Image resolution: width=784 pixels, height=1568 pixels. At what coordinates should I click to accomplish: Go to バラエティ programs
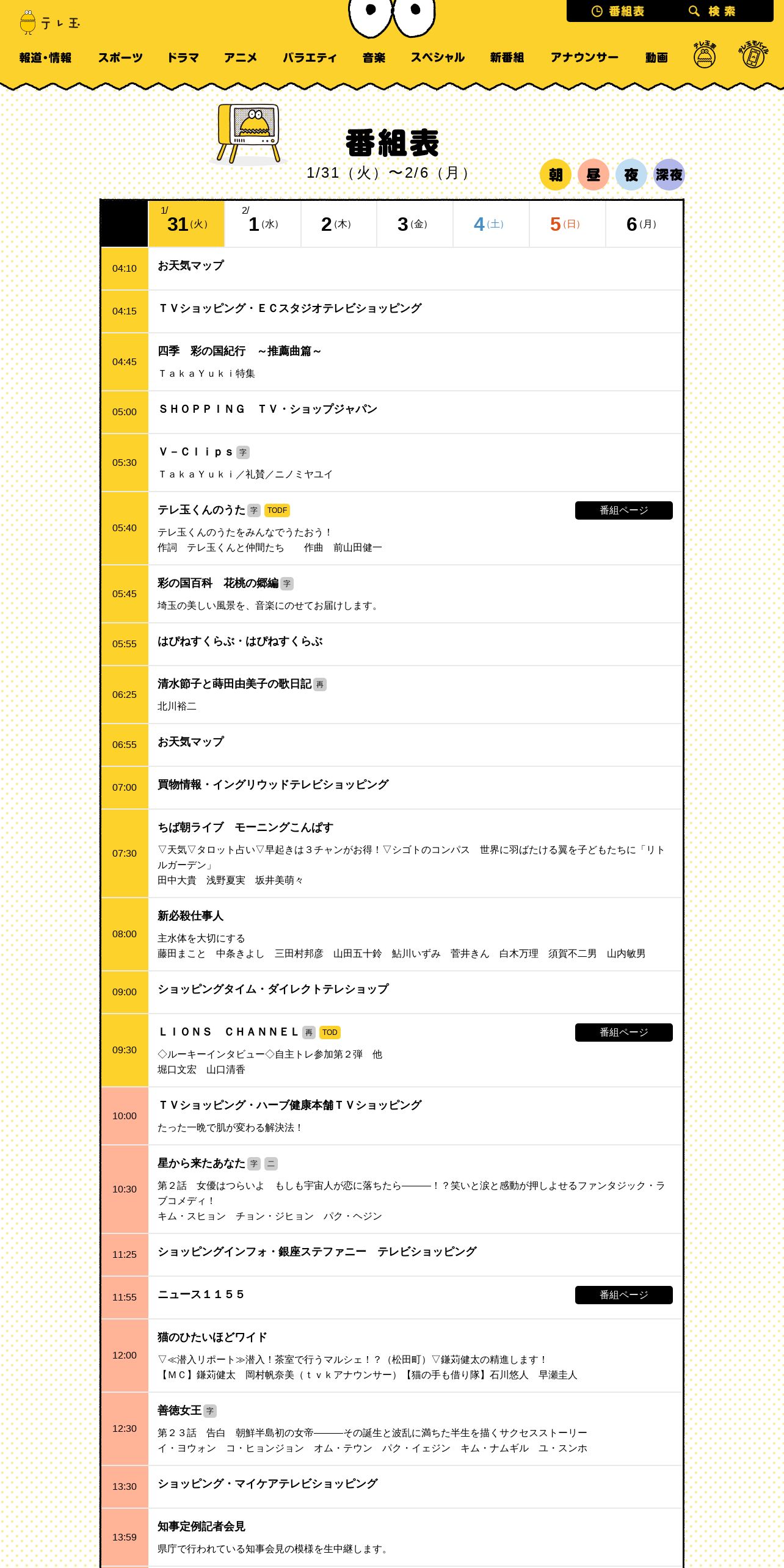310,57
